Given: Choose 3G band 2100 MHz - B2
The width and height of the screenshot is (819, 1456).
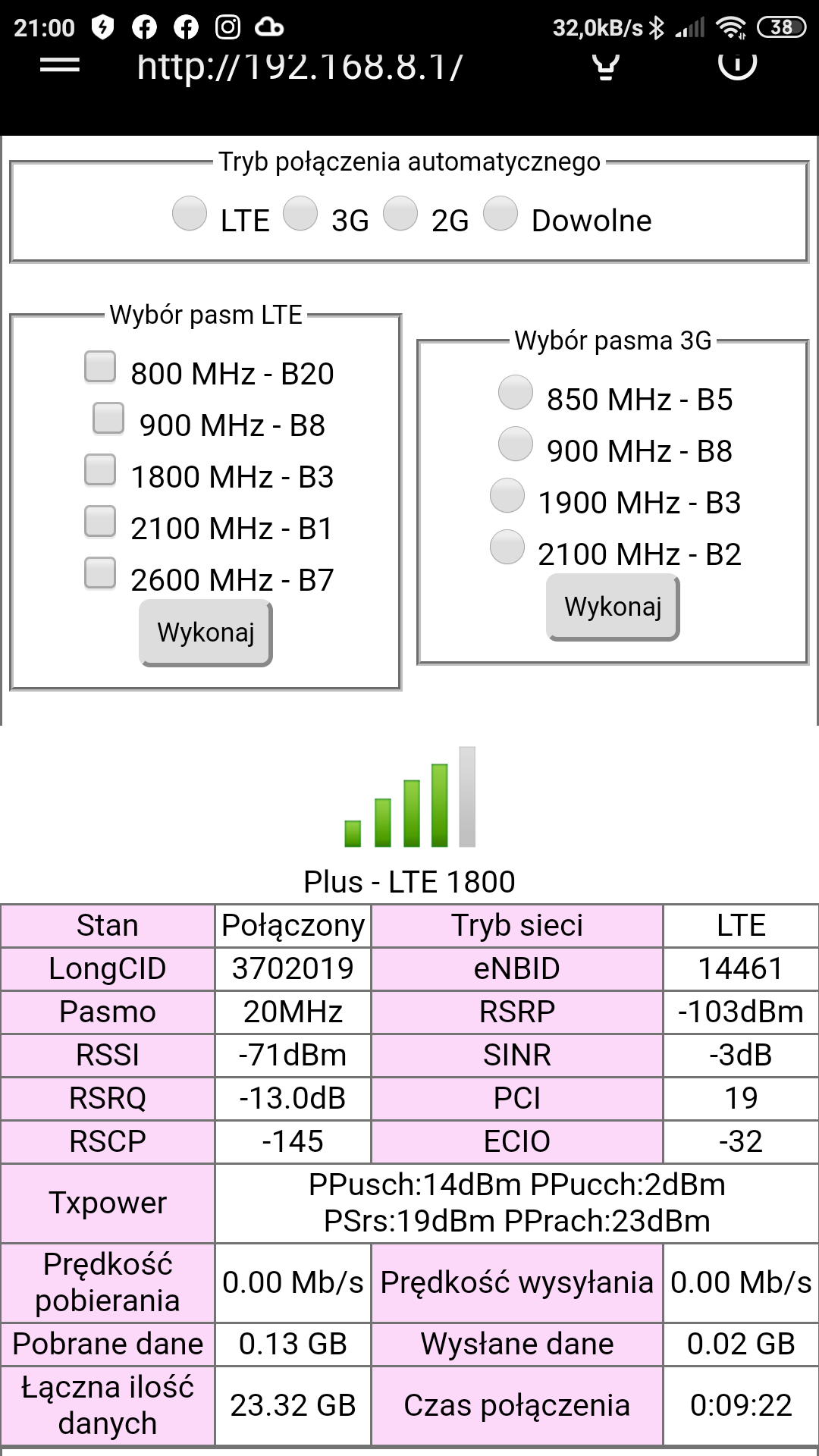Looking at the screenshot, I should 507,547.
